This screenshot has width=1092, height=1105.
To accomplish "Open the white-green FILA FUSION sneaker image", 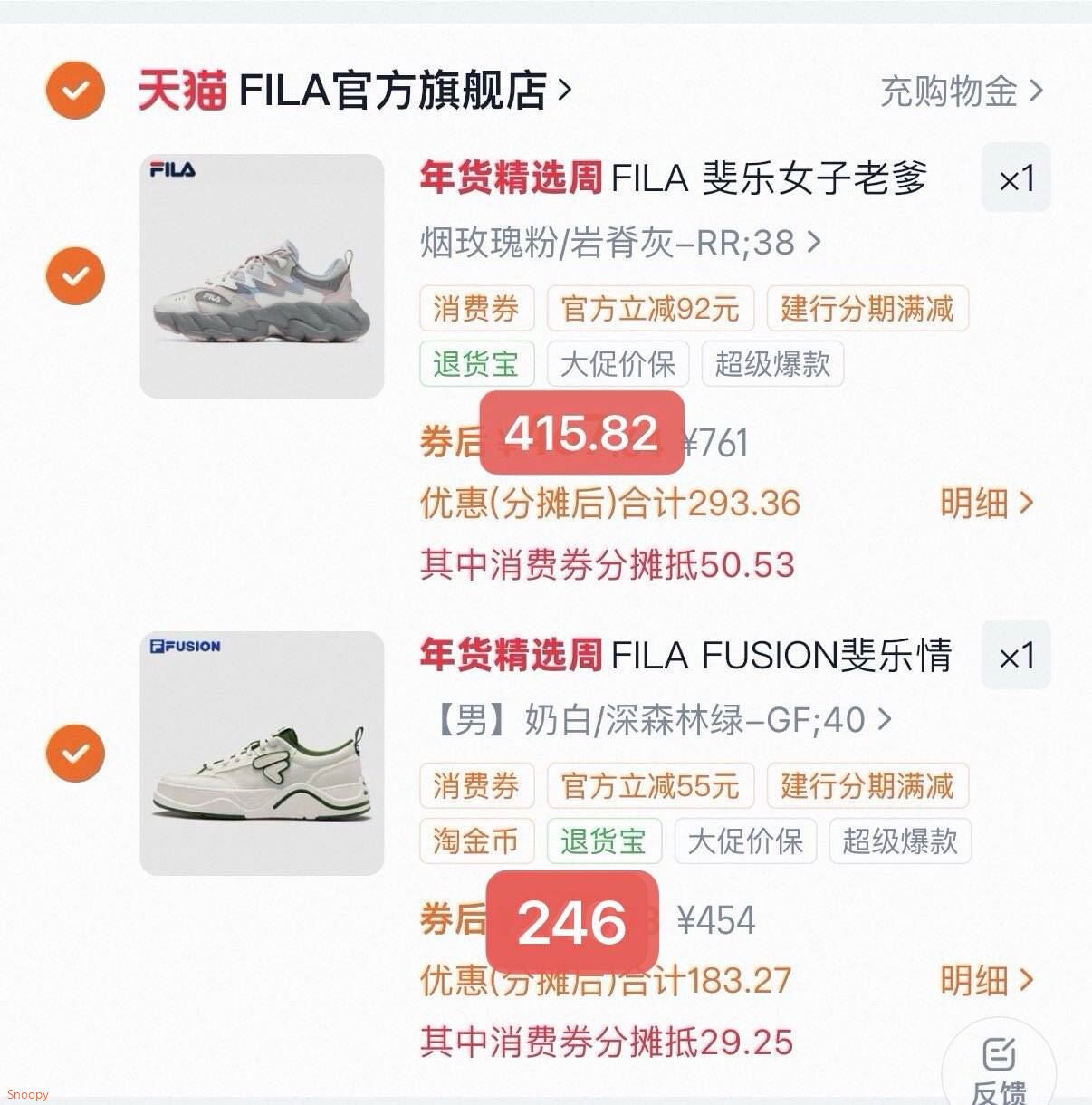I will [x=262, y=753].
